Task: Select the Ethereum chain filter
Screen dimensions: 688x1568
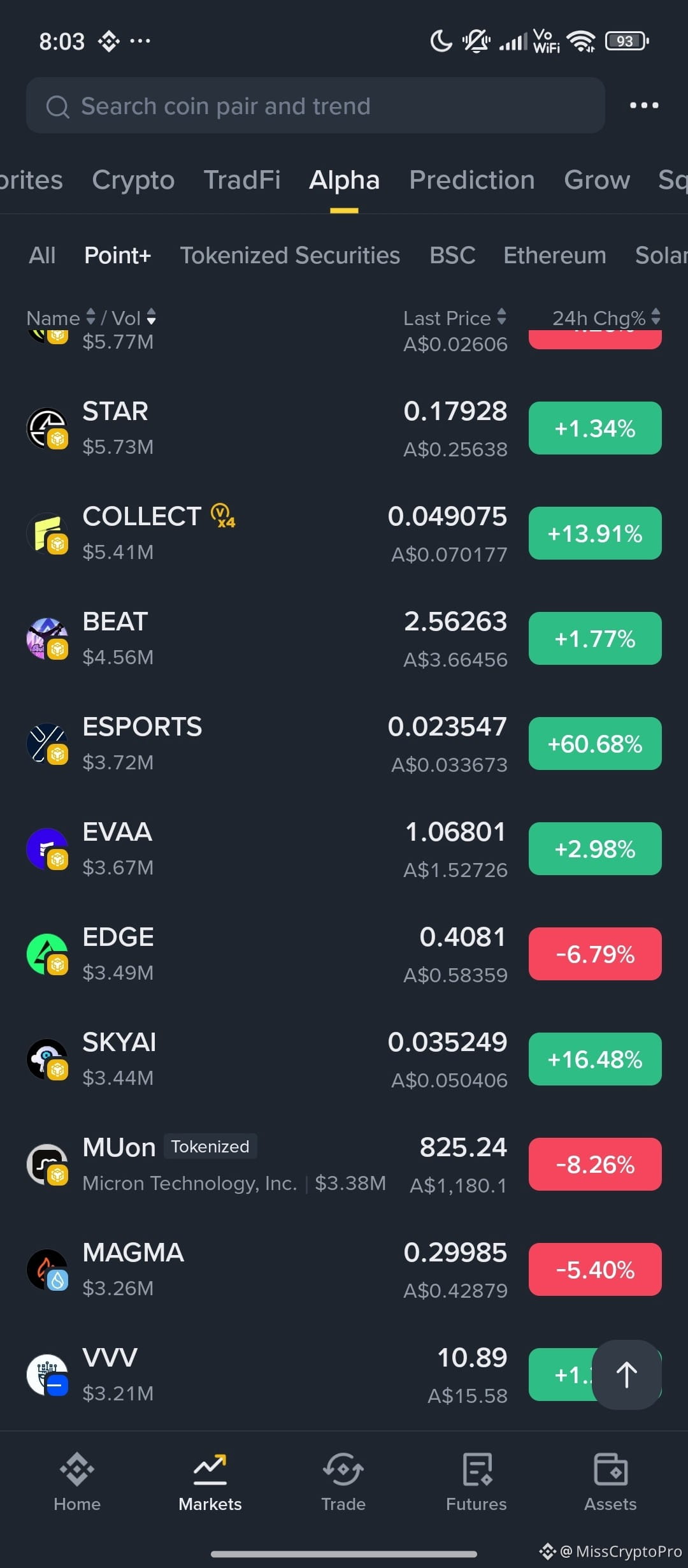Action: [x=555, y=255]
